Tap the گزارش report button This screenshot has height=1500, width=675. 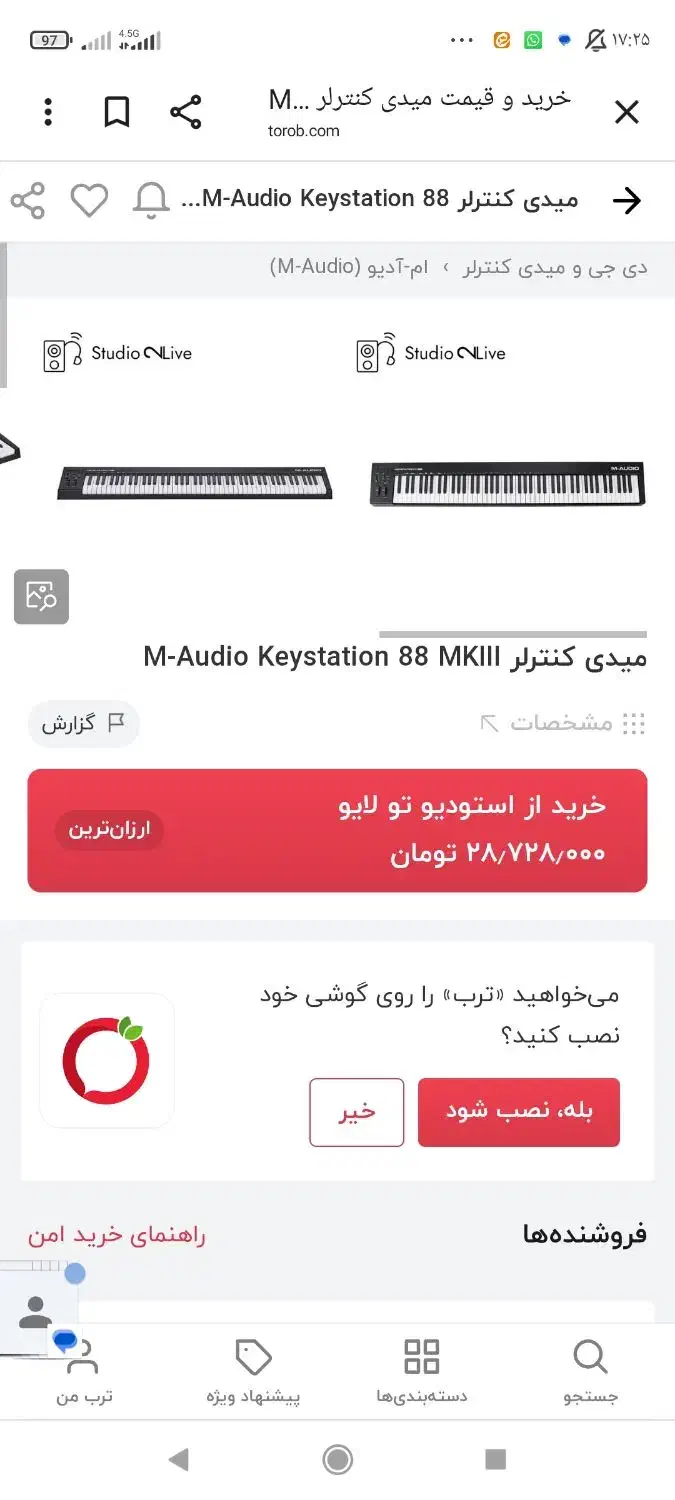83,723
